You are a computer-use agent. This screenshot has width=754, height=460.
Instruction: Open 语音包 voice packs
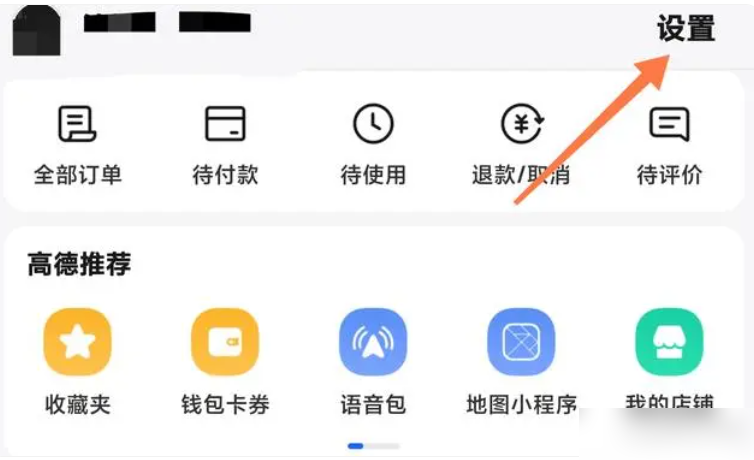pos(373,360)
